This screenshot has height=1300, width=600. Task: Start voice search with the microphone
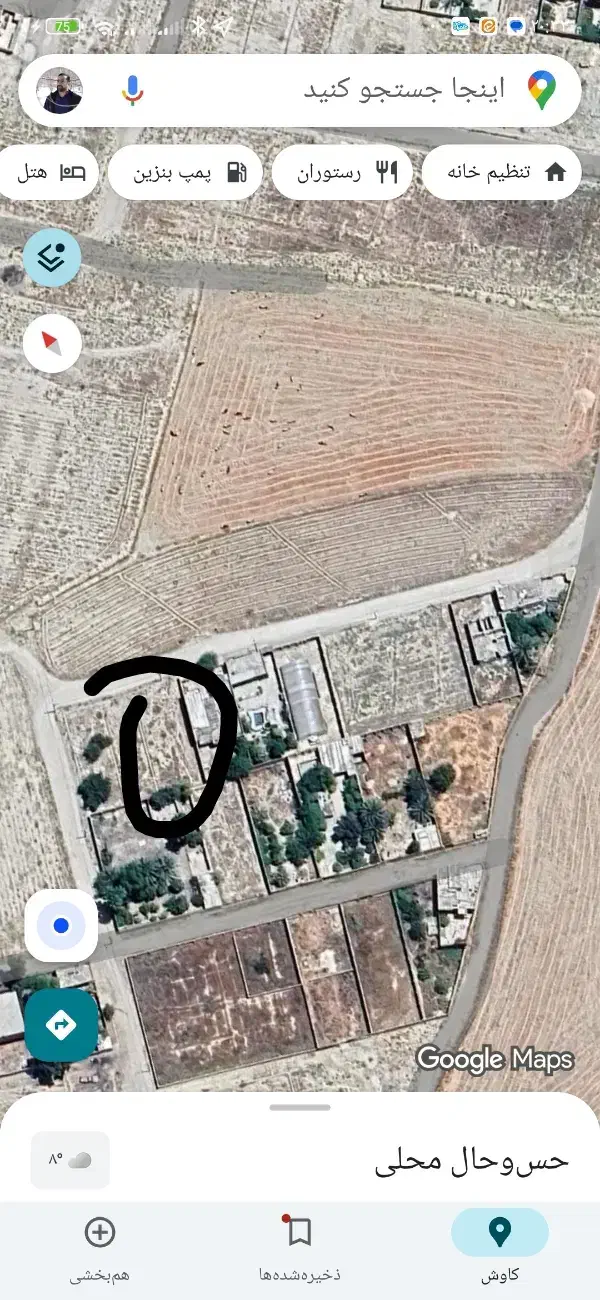[x=132, y=91]
